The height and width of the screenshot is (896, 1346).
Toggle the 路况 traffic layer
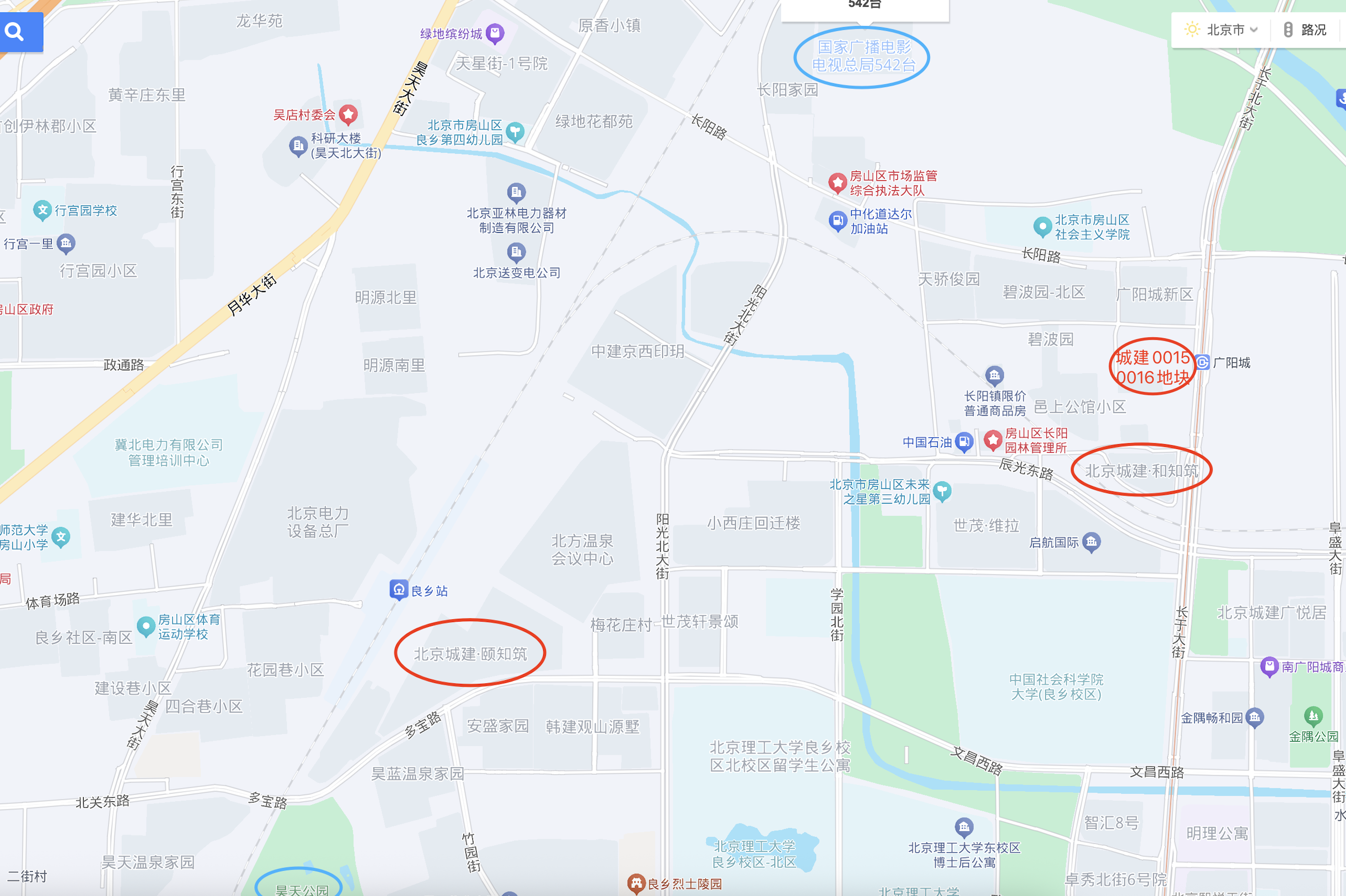[x=1305, y=29]
